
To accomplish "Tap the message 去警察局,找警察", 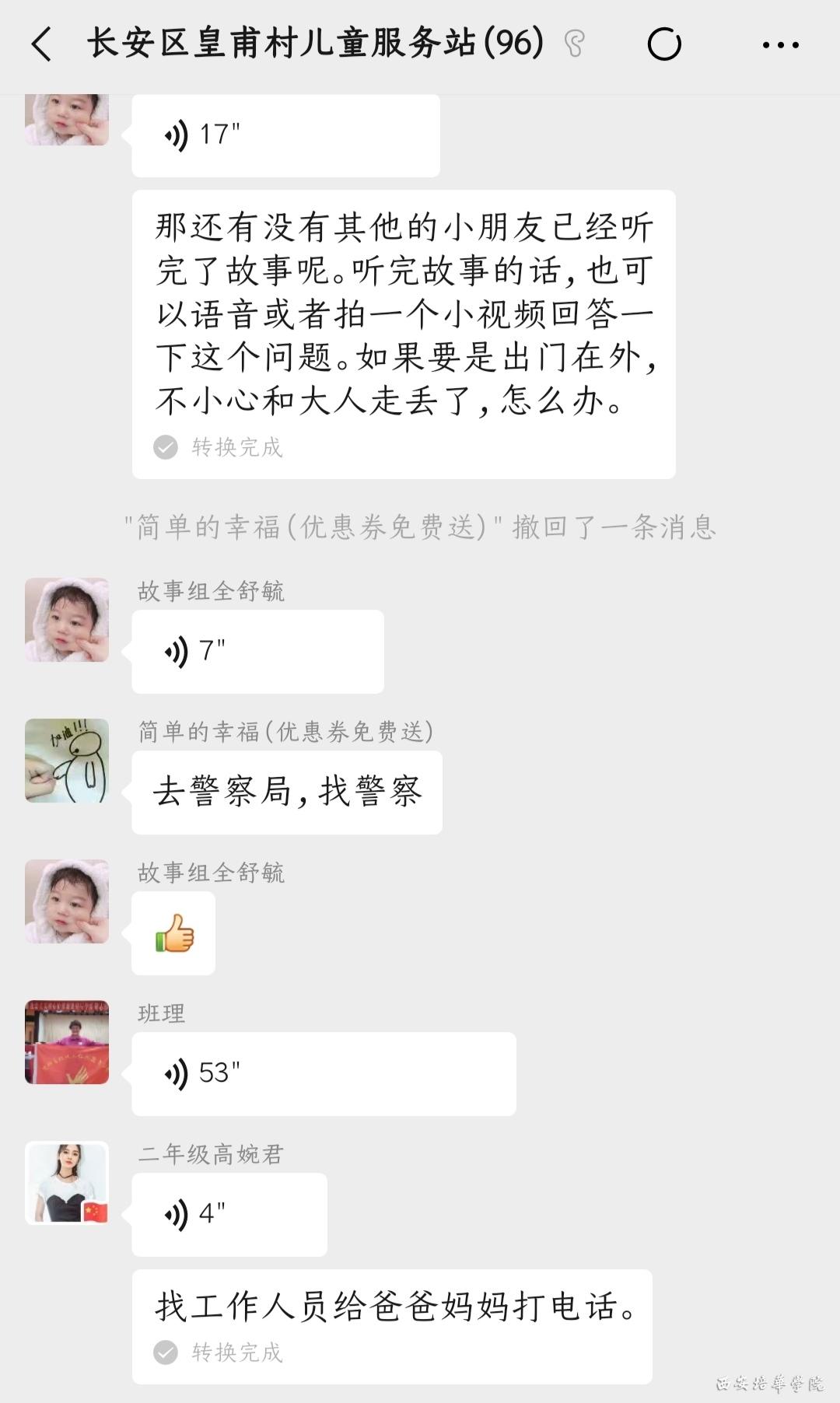I will pyautogui.click(x=286, y=792).
